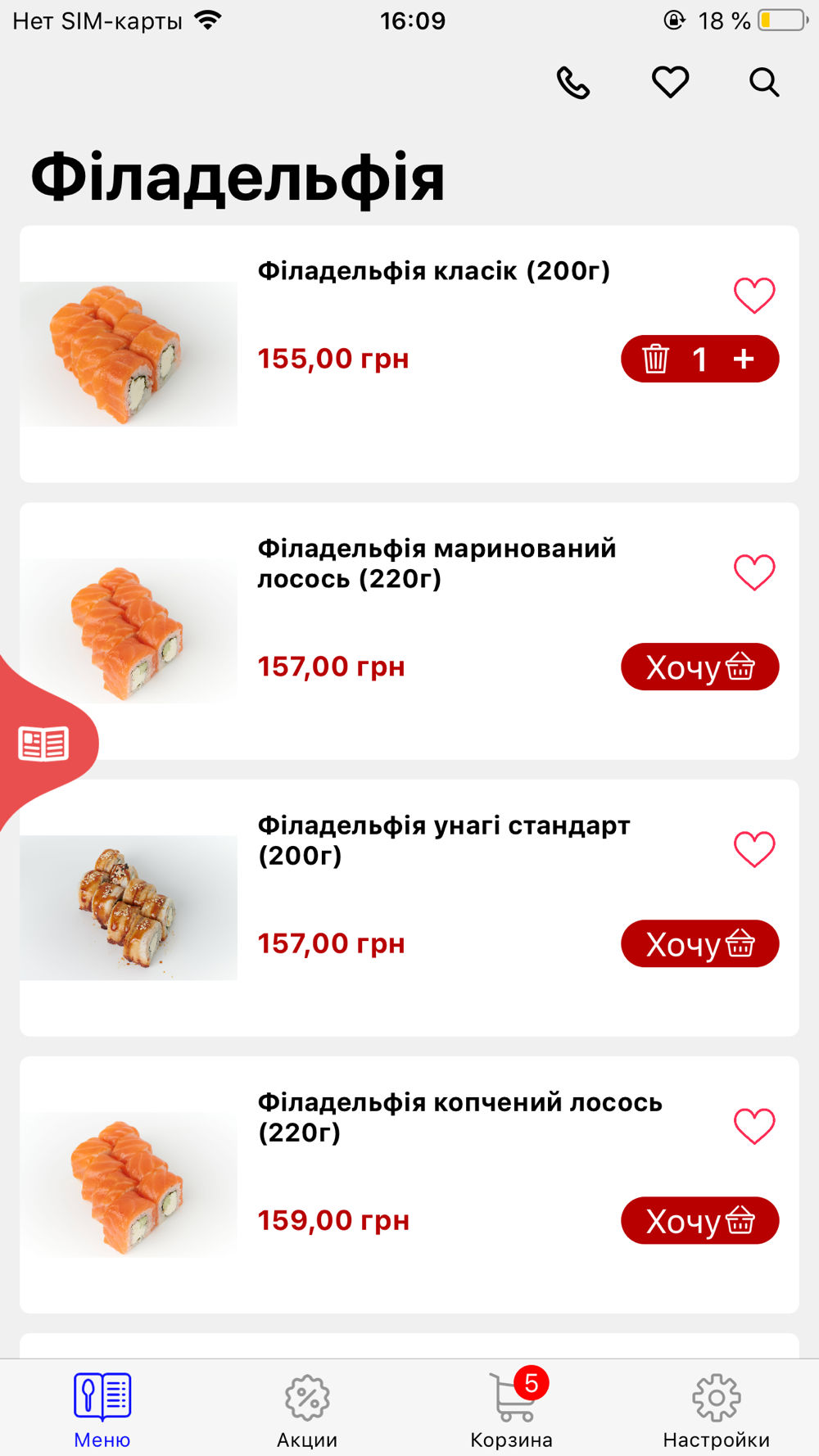Open the Корзина cart tab
This screenshot has width=819, height=1456.
[512, 1409]
